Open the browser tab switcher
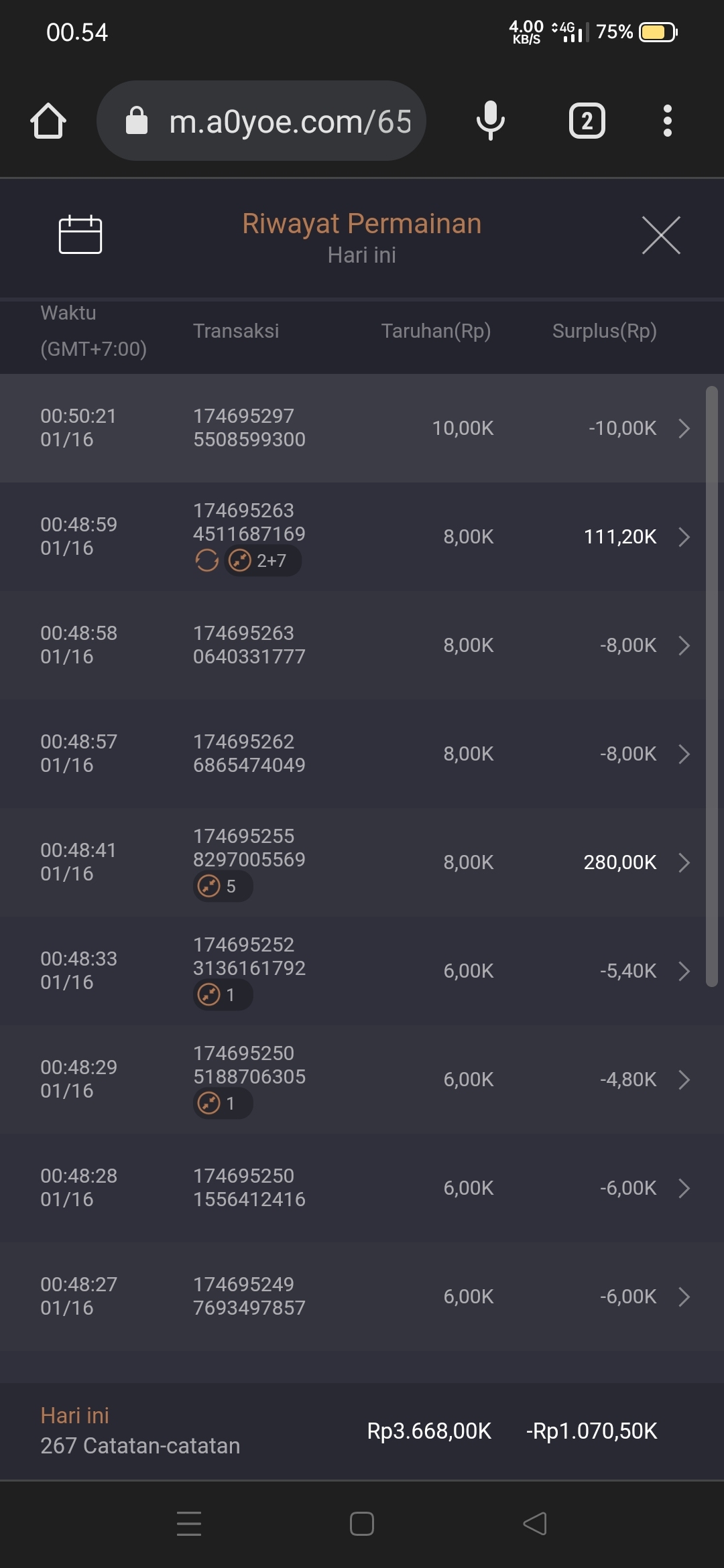The height and width of the screenshot is (1568, 724). point(587,121)
